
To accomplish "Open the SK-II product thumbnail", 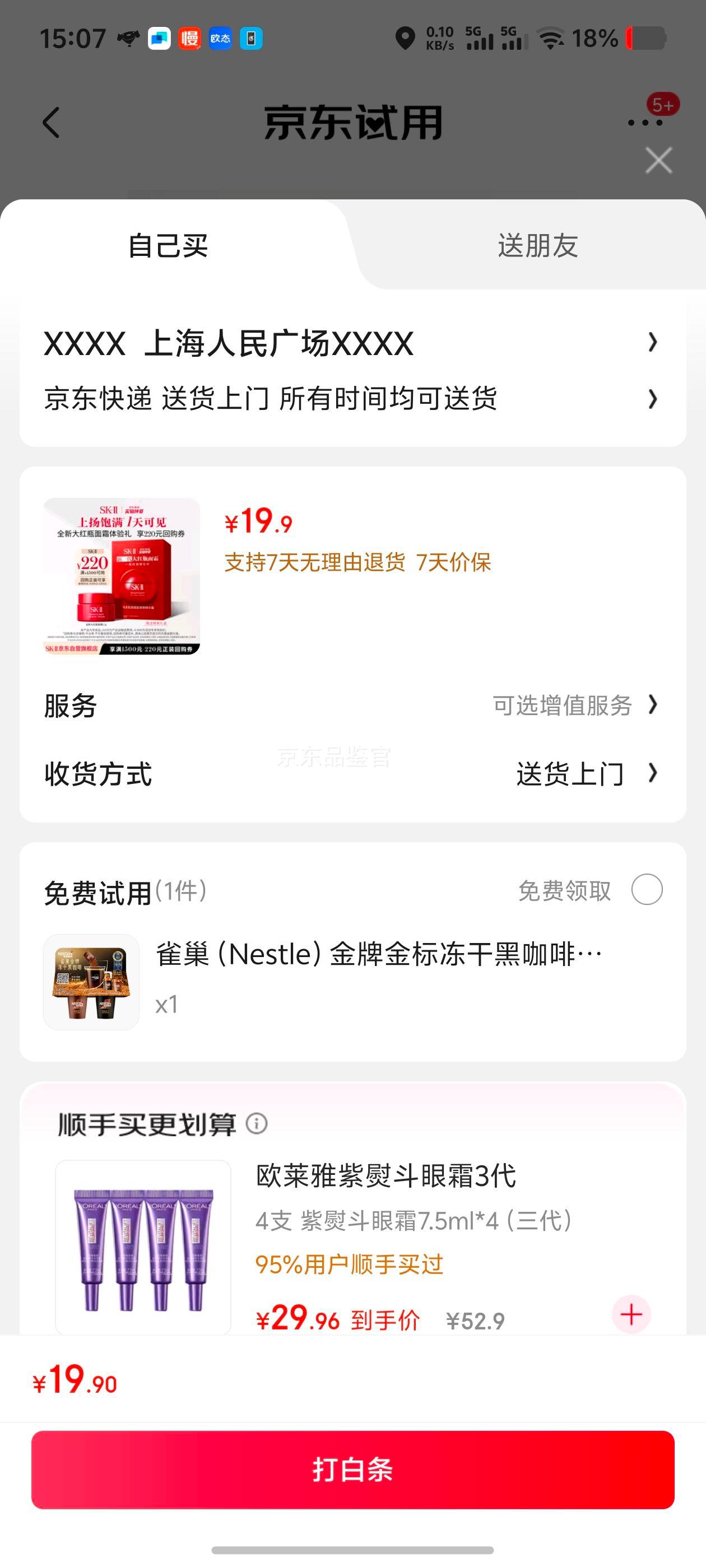I will (x=122, y=576).
